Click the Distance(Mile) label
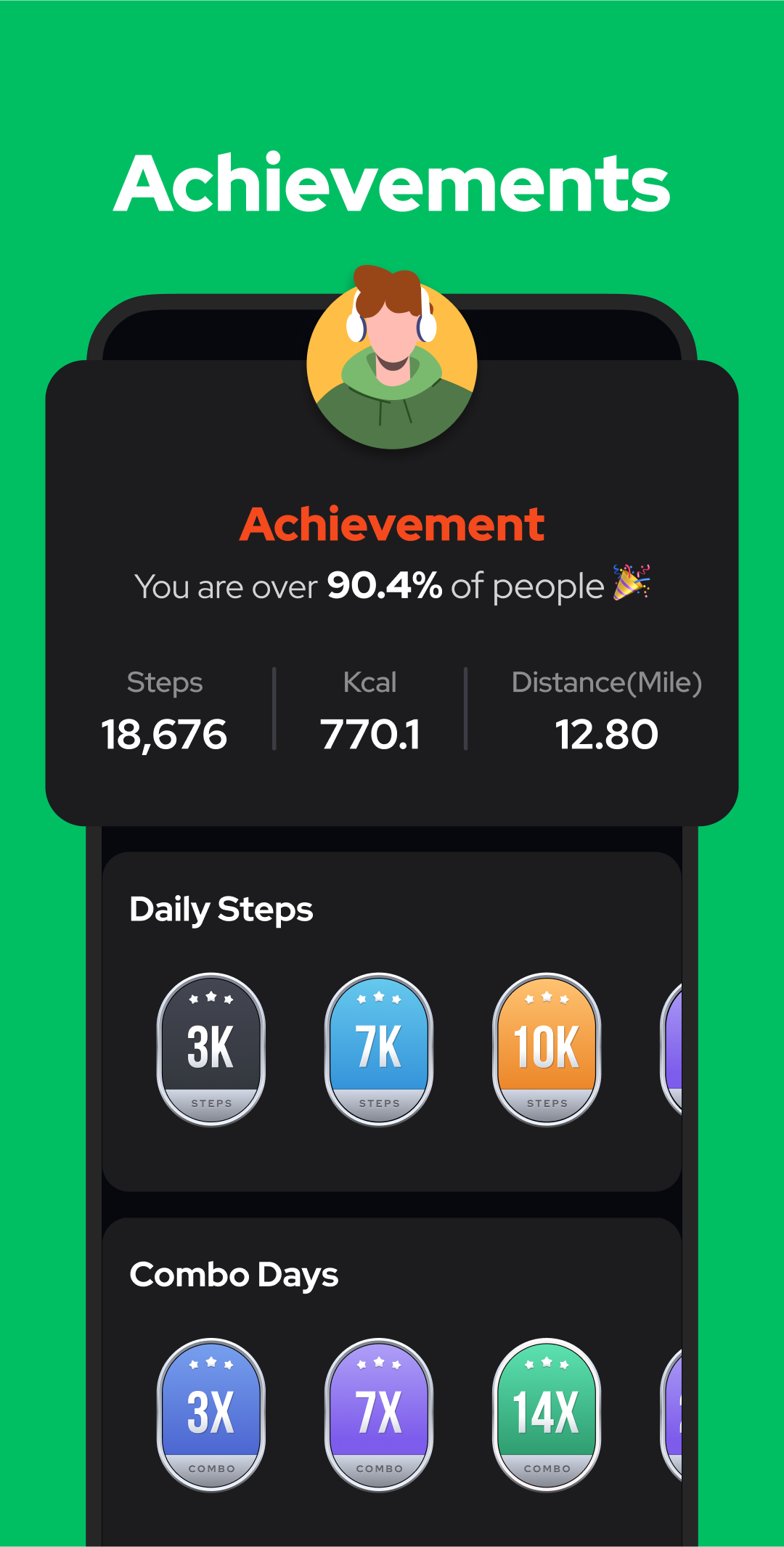The height and width of the screenshot is (1547, 784). [607, 682]
